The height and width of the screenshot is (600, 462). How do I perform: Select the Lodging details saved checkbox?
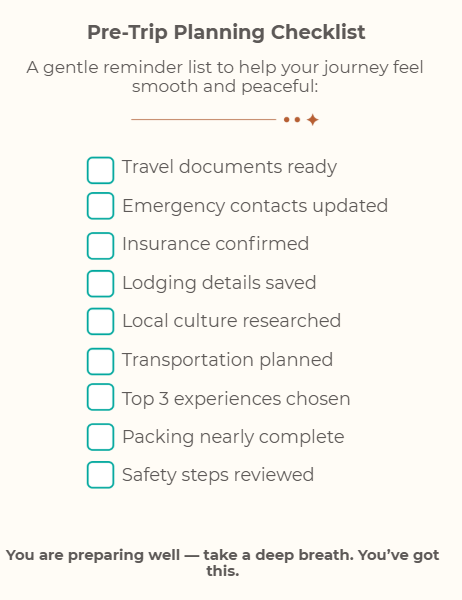100,284
